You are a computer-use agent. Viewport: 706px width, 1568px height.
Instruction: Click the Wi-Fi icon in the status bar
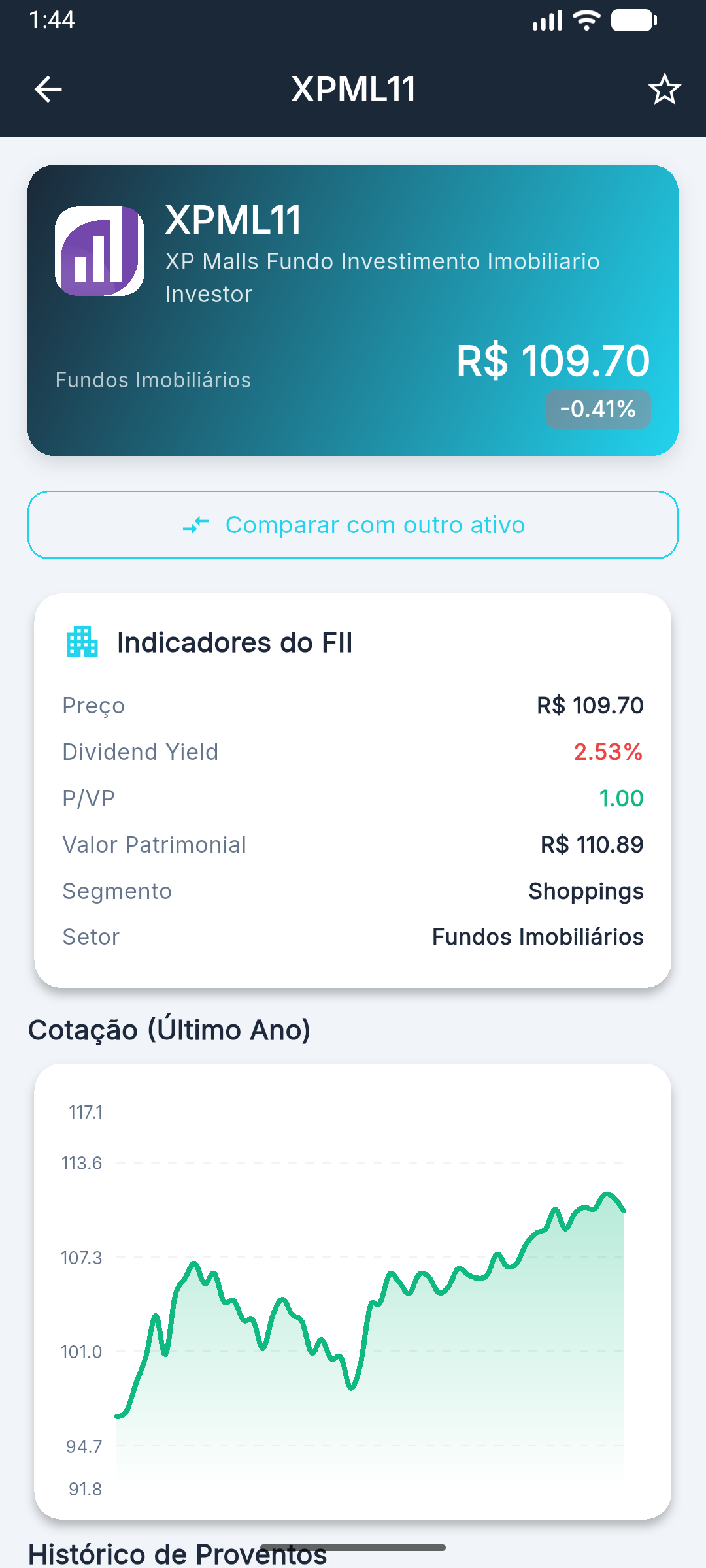pos(585,20)
